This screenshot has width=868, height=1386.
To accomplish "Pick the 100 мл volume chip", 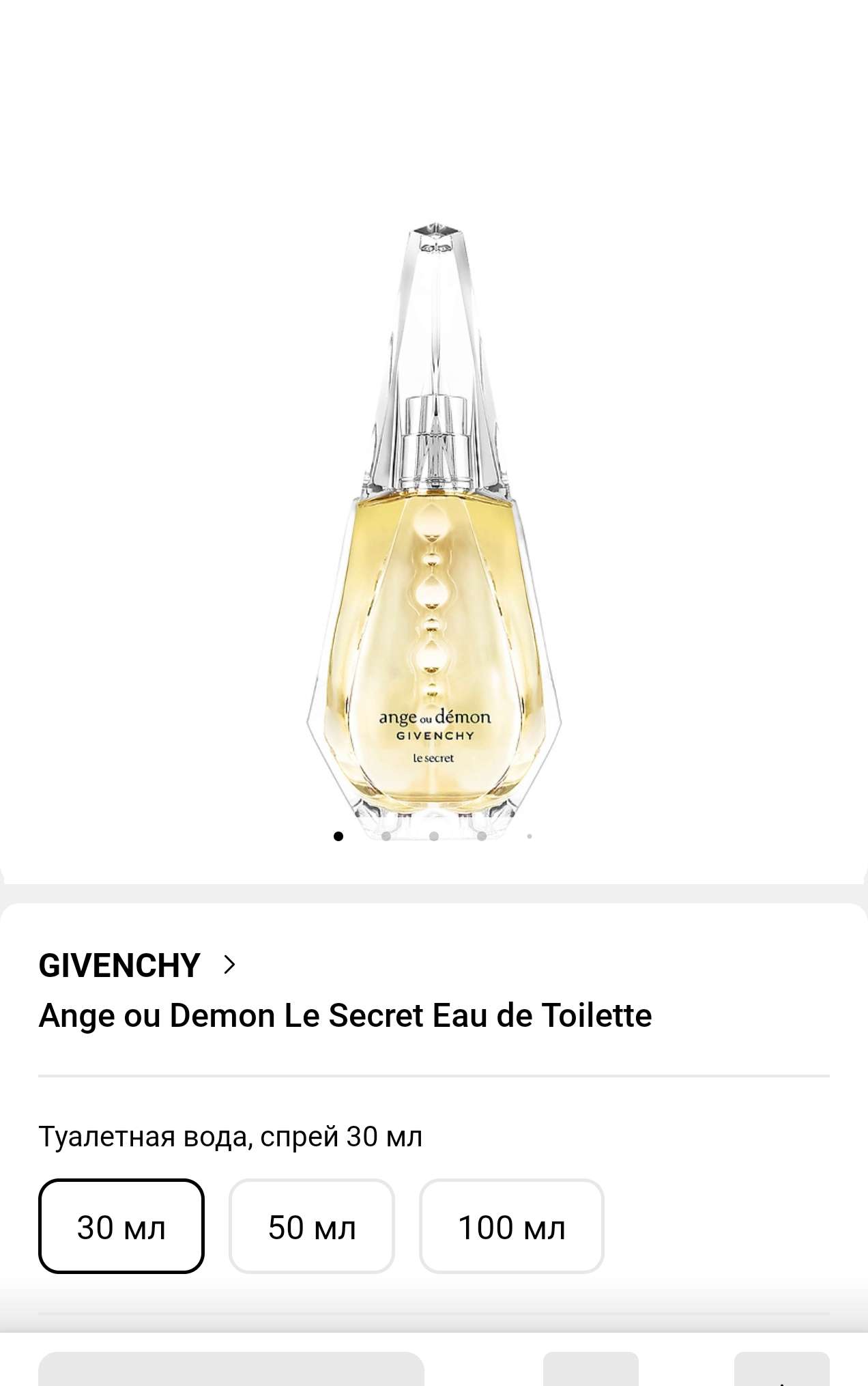I will tap(511, 1227).
